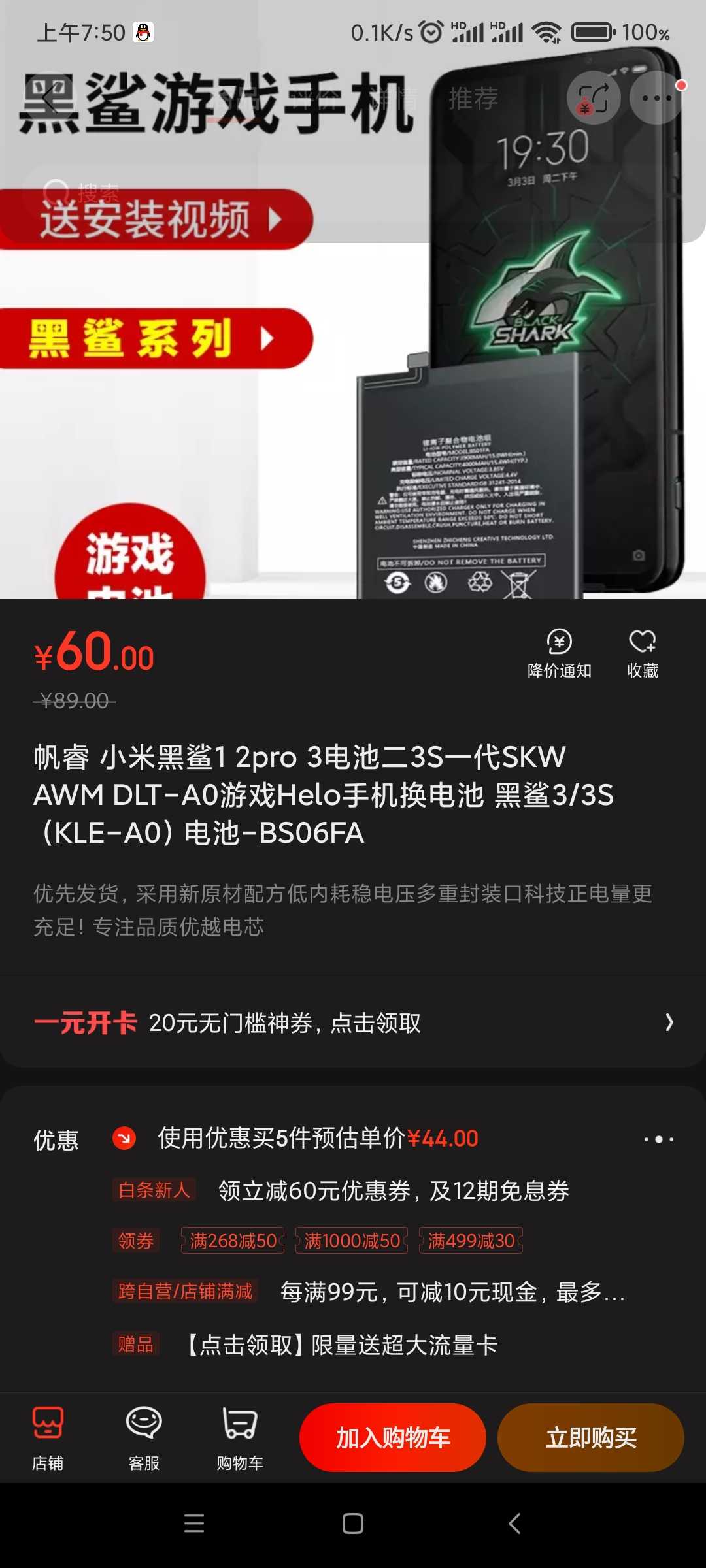Go back using the top-left arrow
Viewport: 706px width, 1568px height.
point(50,99)
